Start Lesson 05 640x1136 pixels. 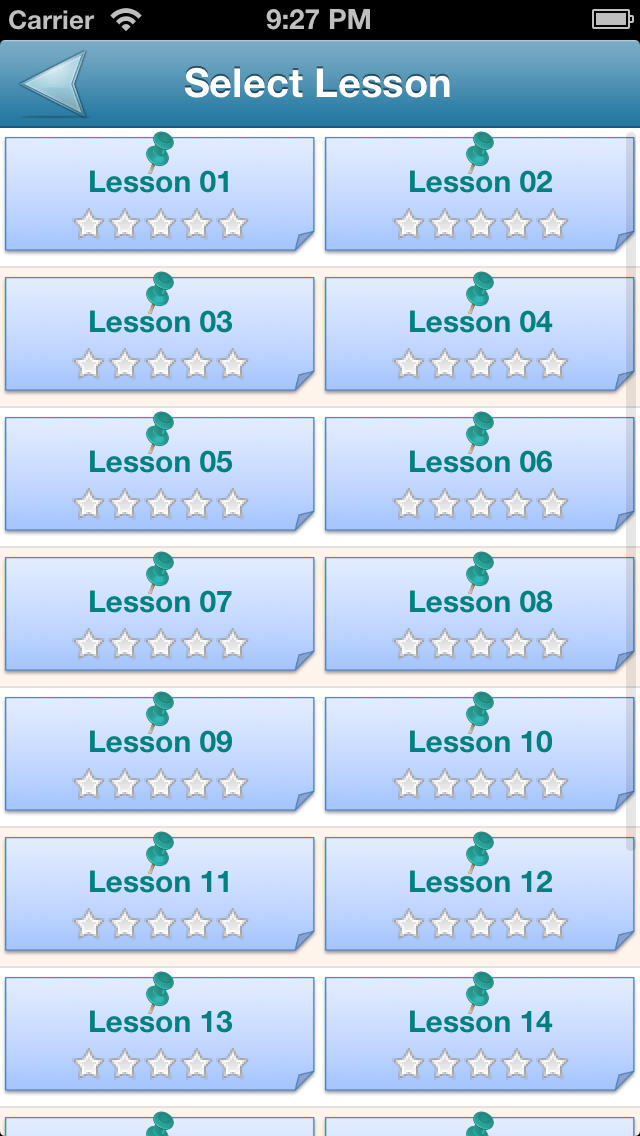(x=159, y=473)
